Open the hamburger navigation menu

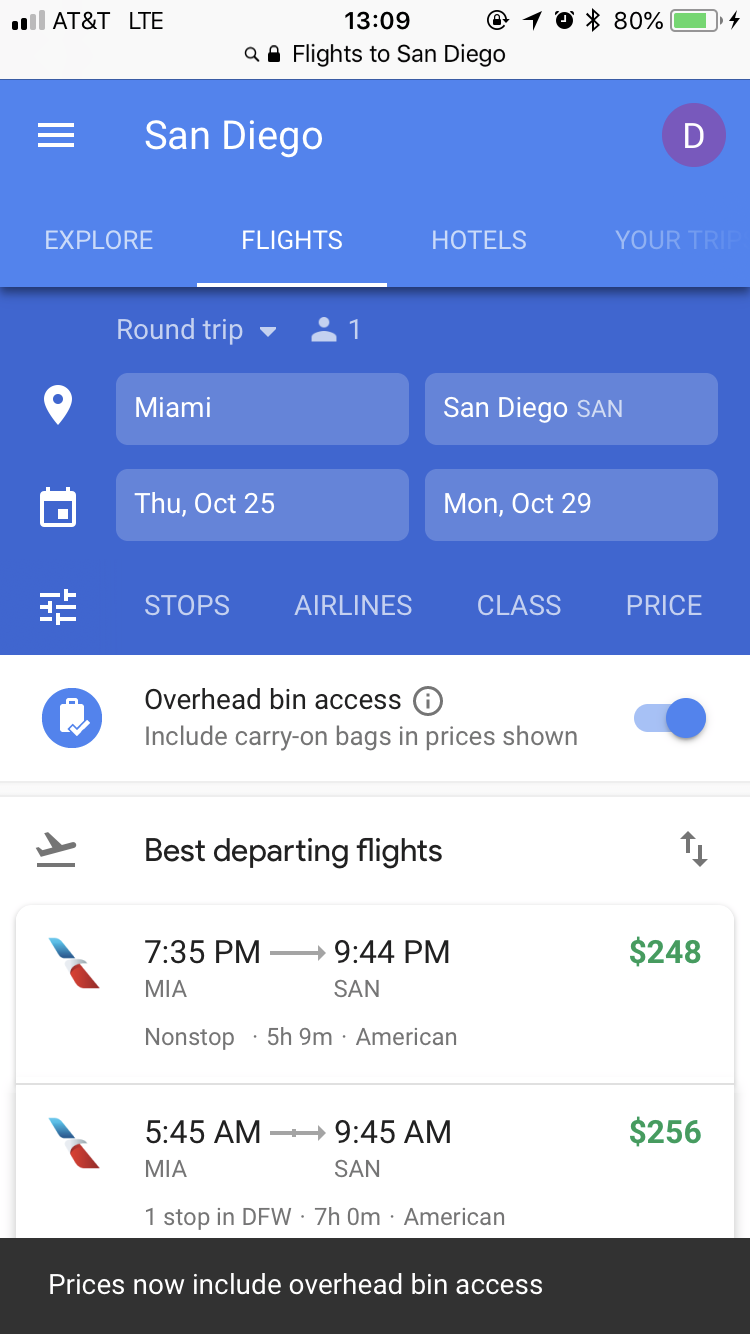tap(56, 136)
